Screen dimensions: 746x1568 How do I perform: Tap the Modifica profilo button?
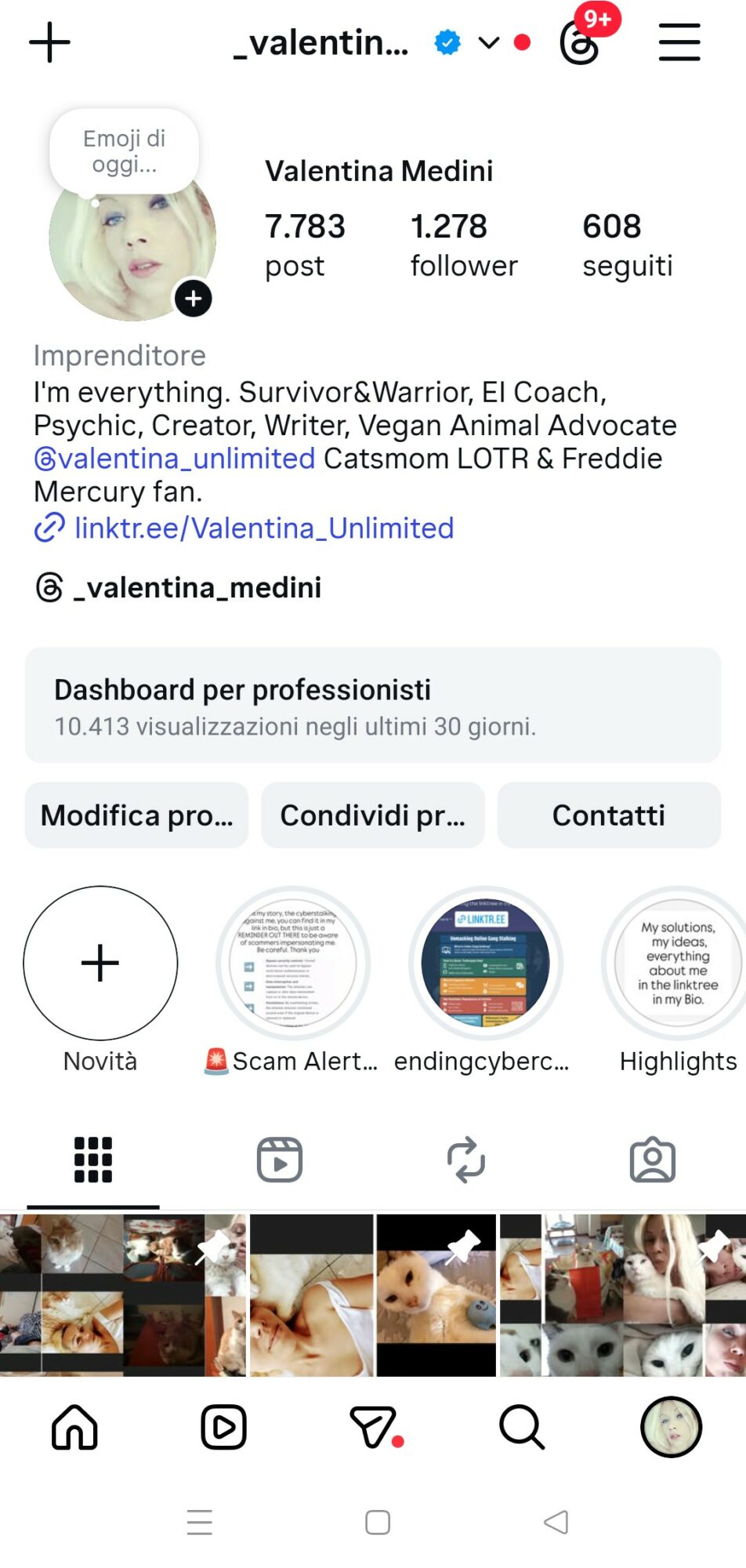pos(137,815)
